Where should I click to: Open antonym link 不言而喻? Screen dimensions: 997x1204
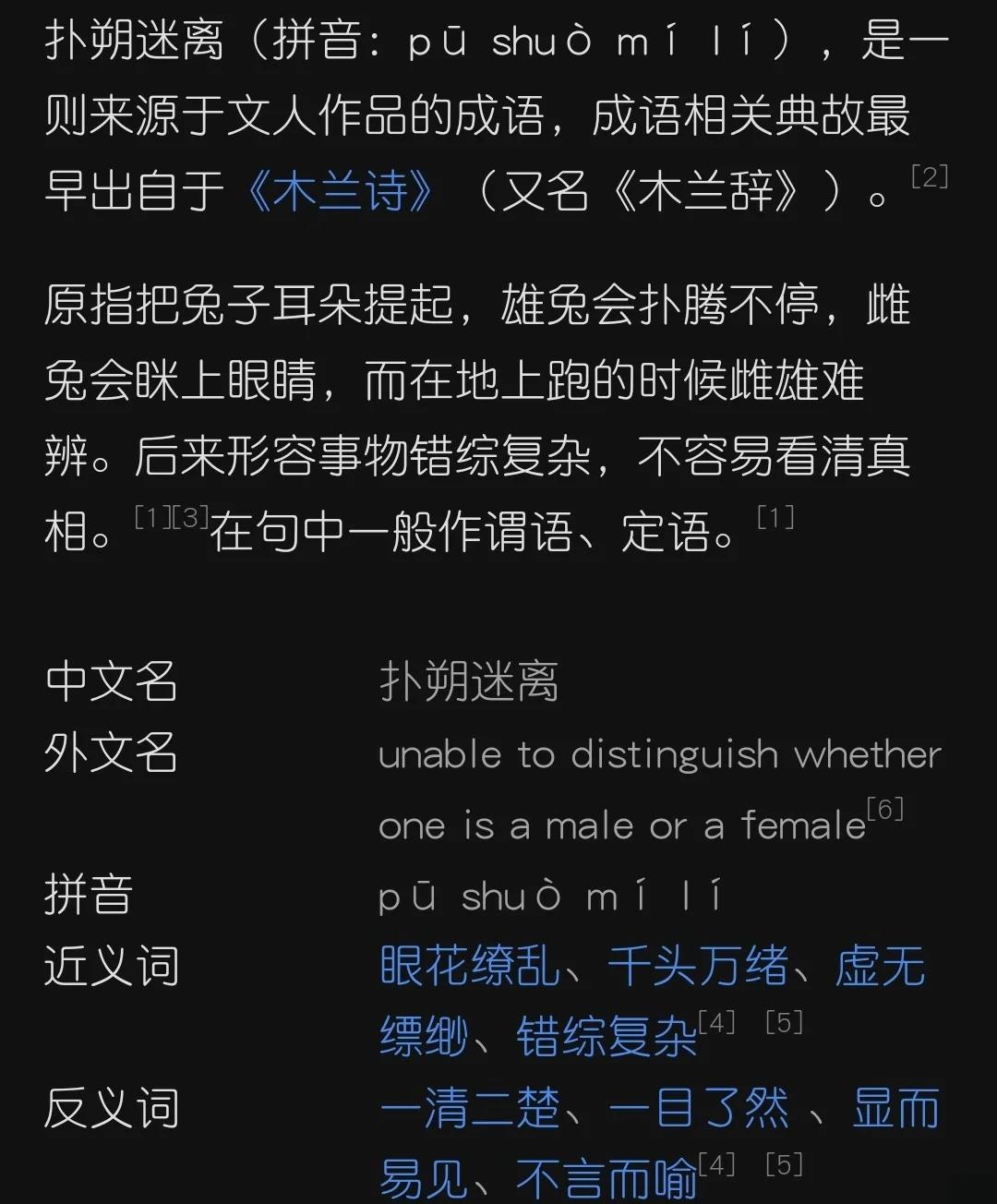coord(606,1178)
